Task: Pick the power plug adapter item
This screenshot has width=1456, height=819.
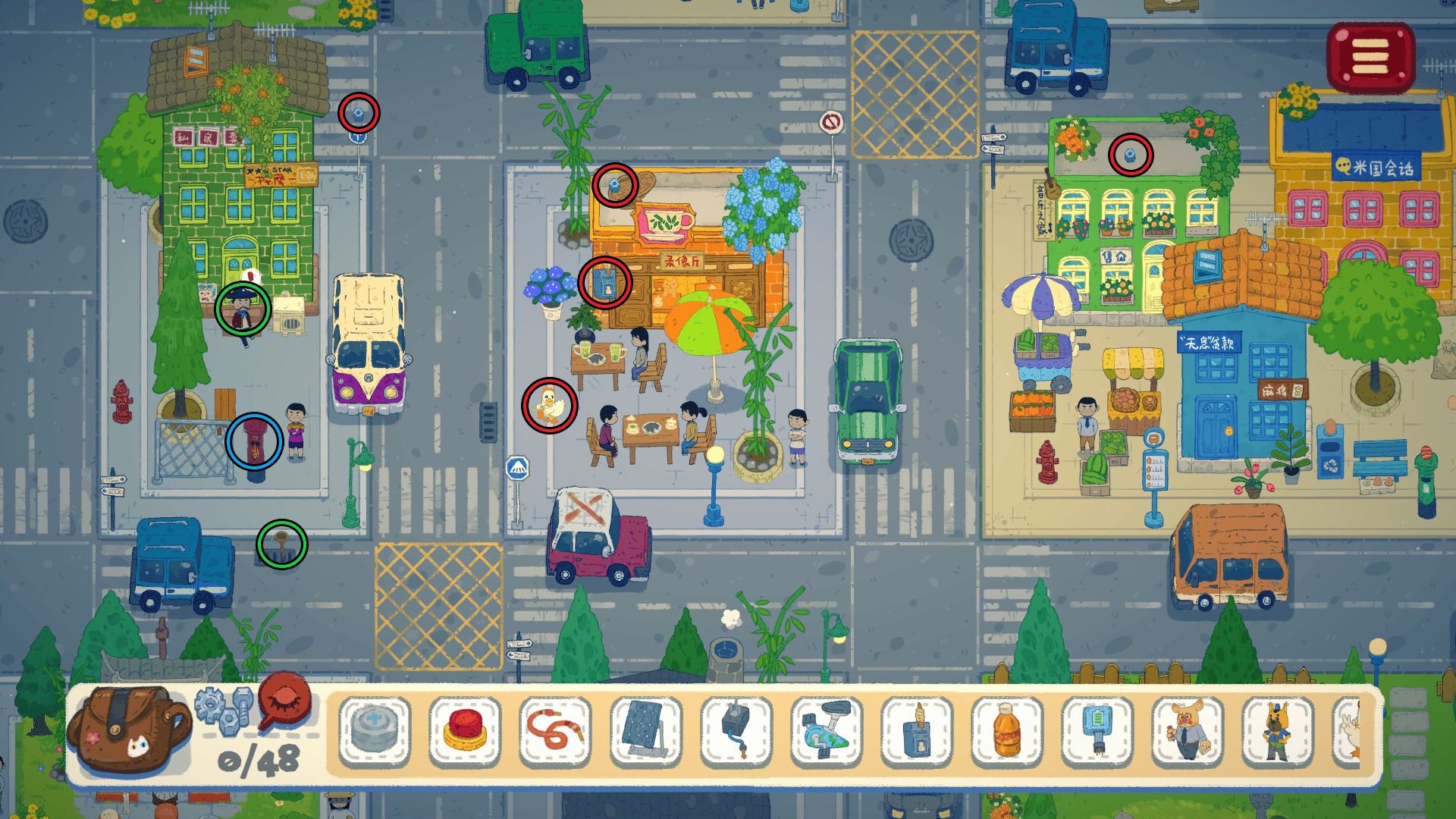Action: click(x=736, y=731)
